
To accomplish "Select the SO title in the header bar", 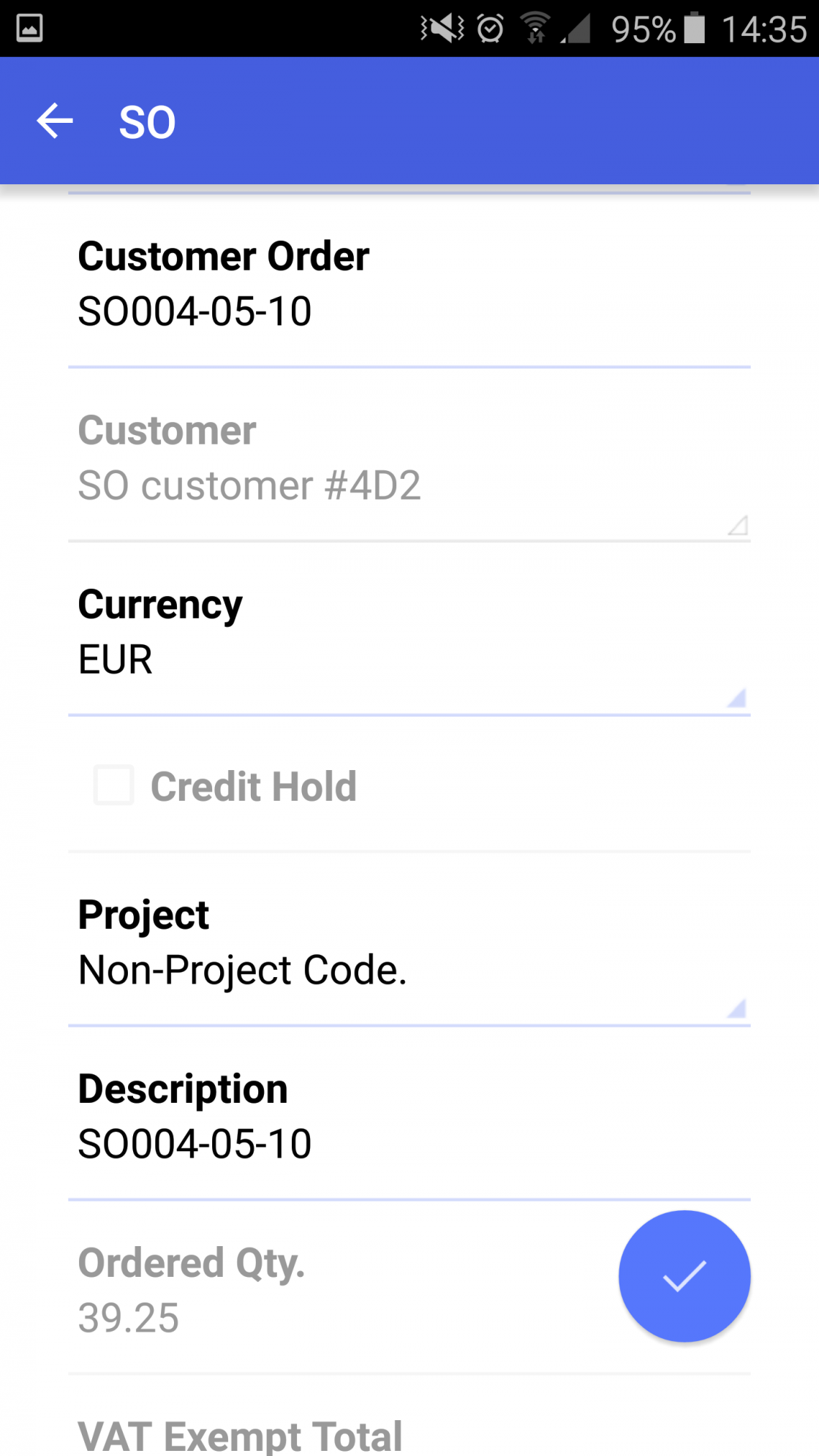I will (x=146, y=120).
